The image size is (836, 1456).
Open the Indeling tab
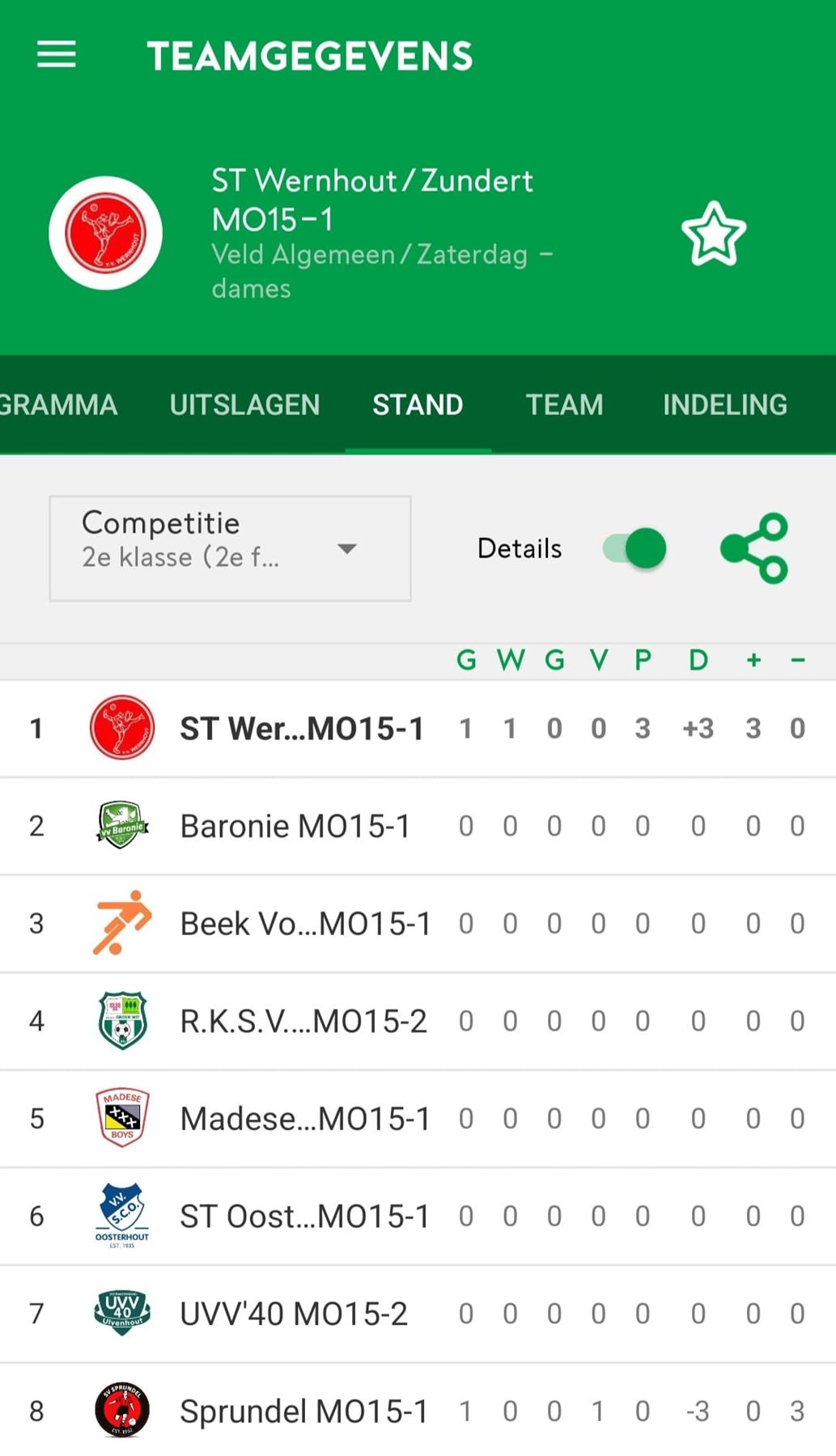(x=725, y=404)
